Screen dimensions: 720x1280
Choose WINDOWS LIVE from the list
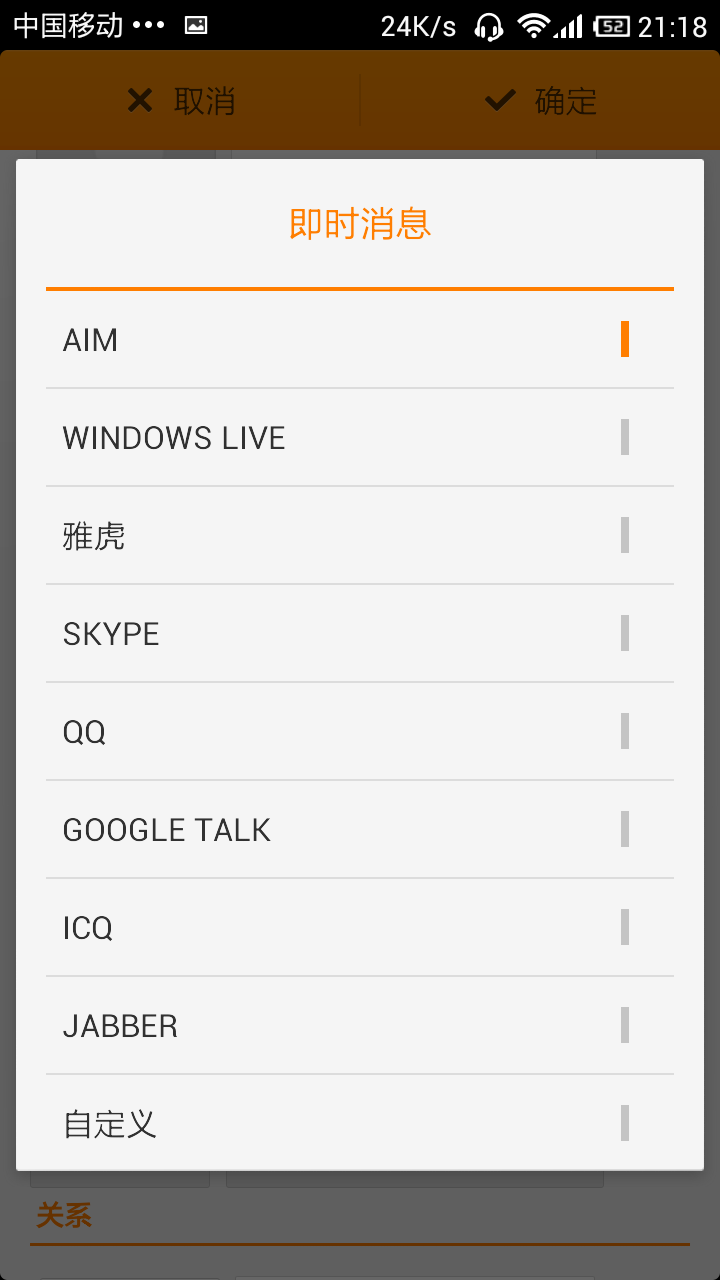coord(360,438)
